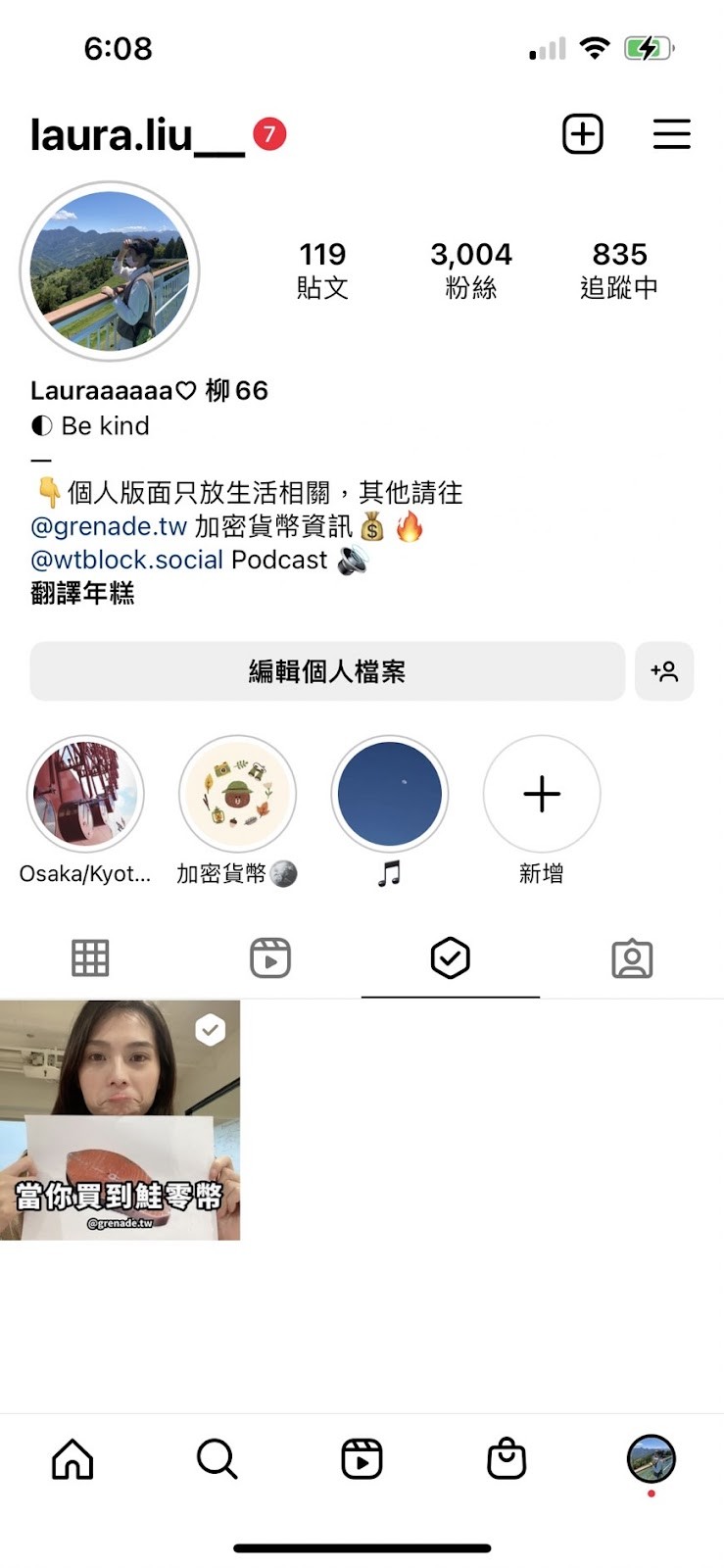Open Reels from the bottom navigation
The image size is (724, 1568).
[x=362, y=1460]
